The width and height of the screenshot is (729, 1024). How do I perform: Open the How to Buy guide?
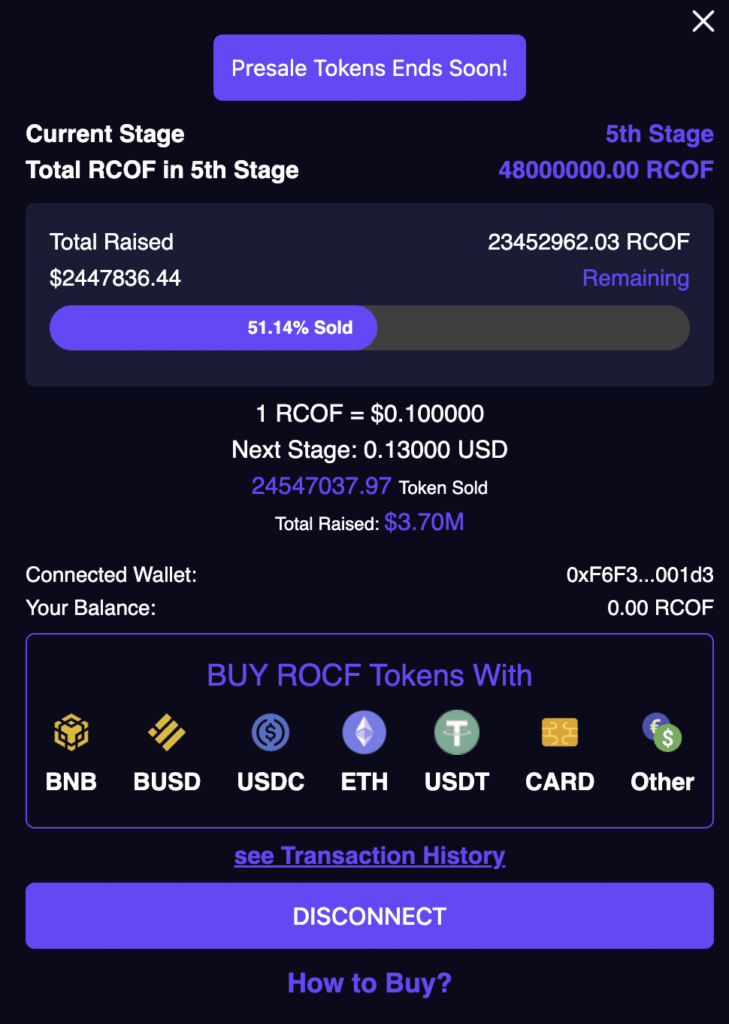tap(369, 983)
